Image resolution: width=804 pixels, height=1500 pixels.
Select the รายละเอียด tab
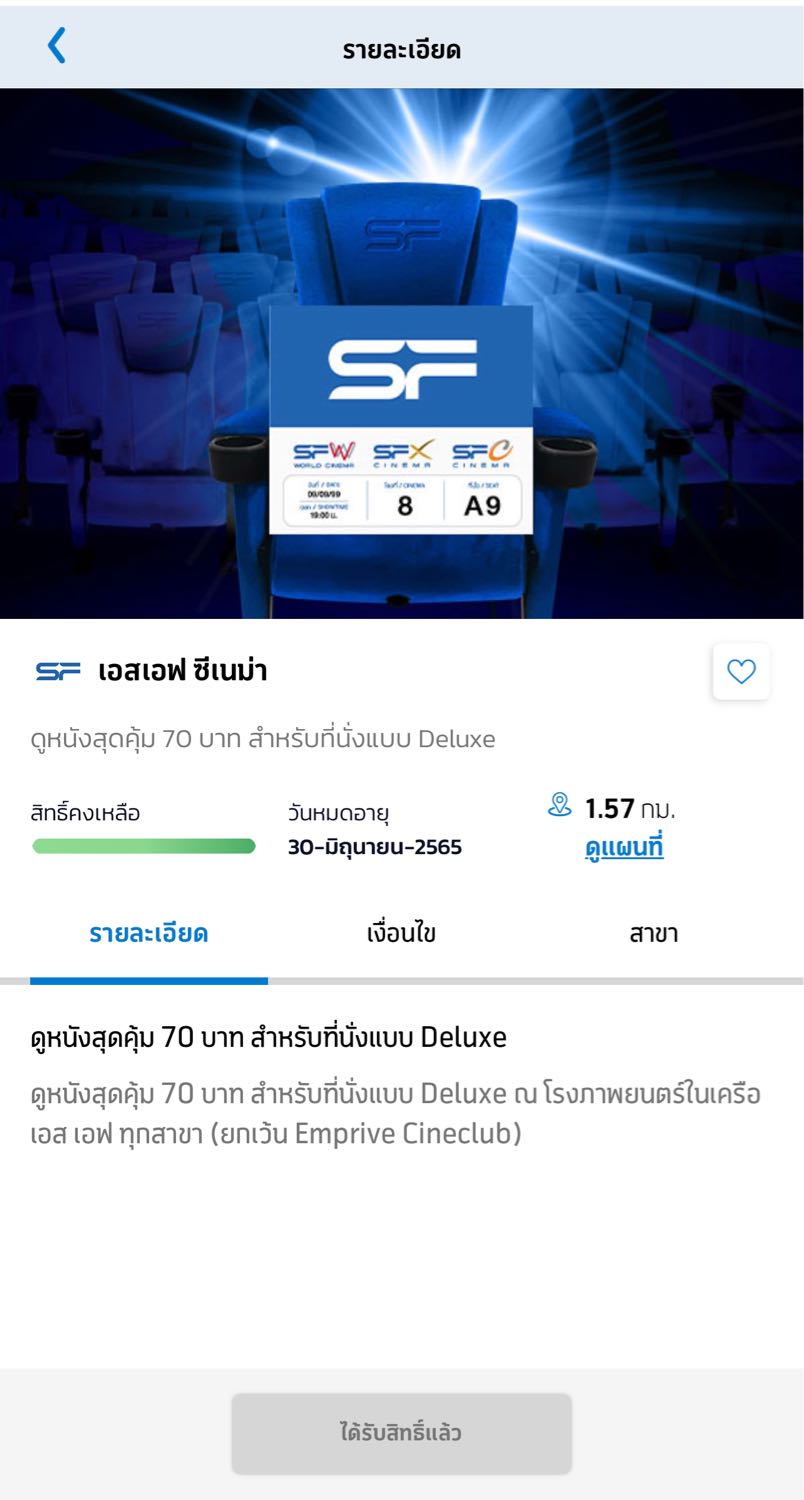click(149, 935)
